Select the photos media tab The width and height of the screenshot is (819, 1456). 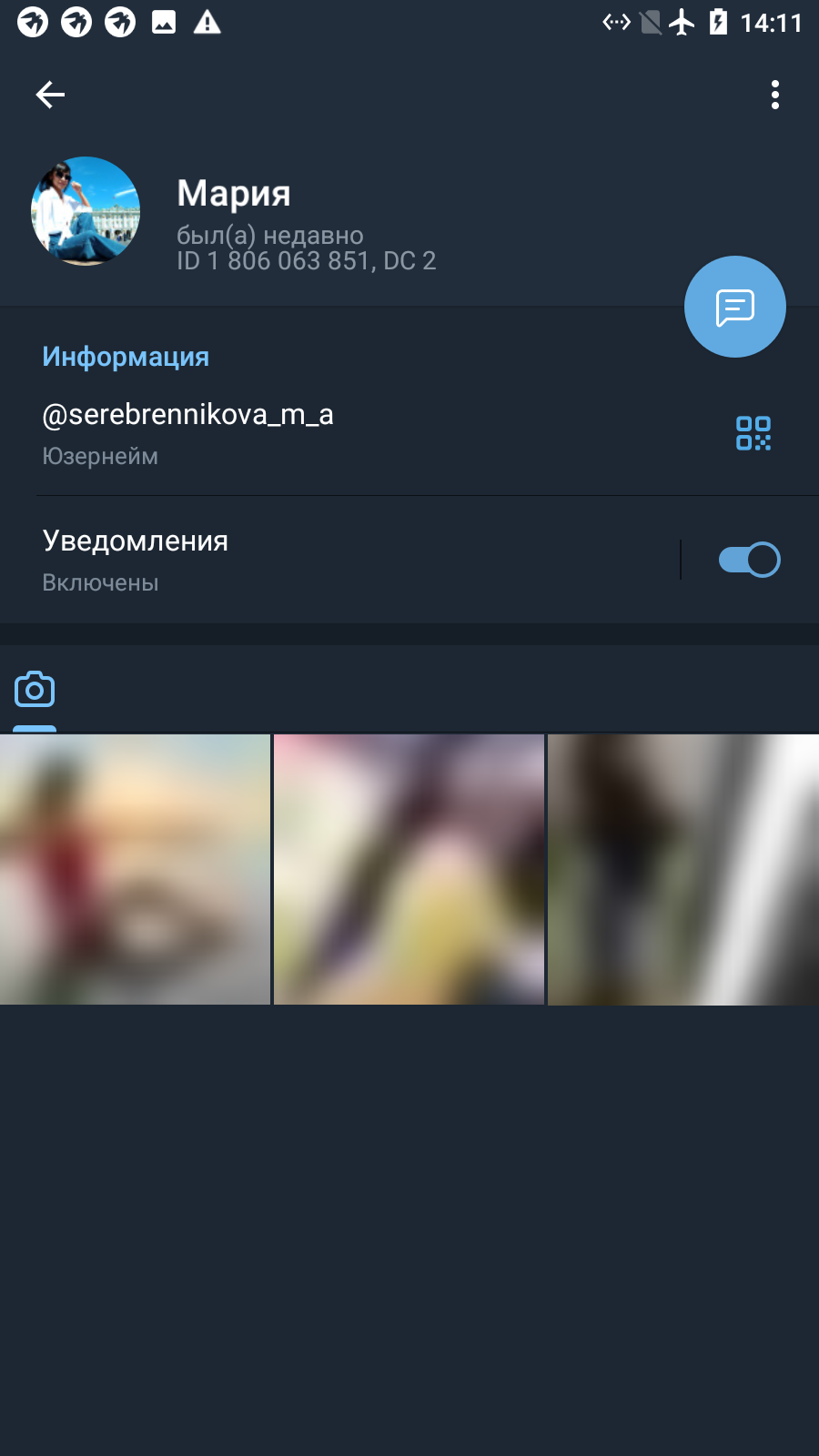tap(35, 690)
